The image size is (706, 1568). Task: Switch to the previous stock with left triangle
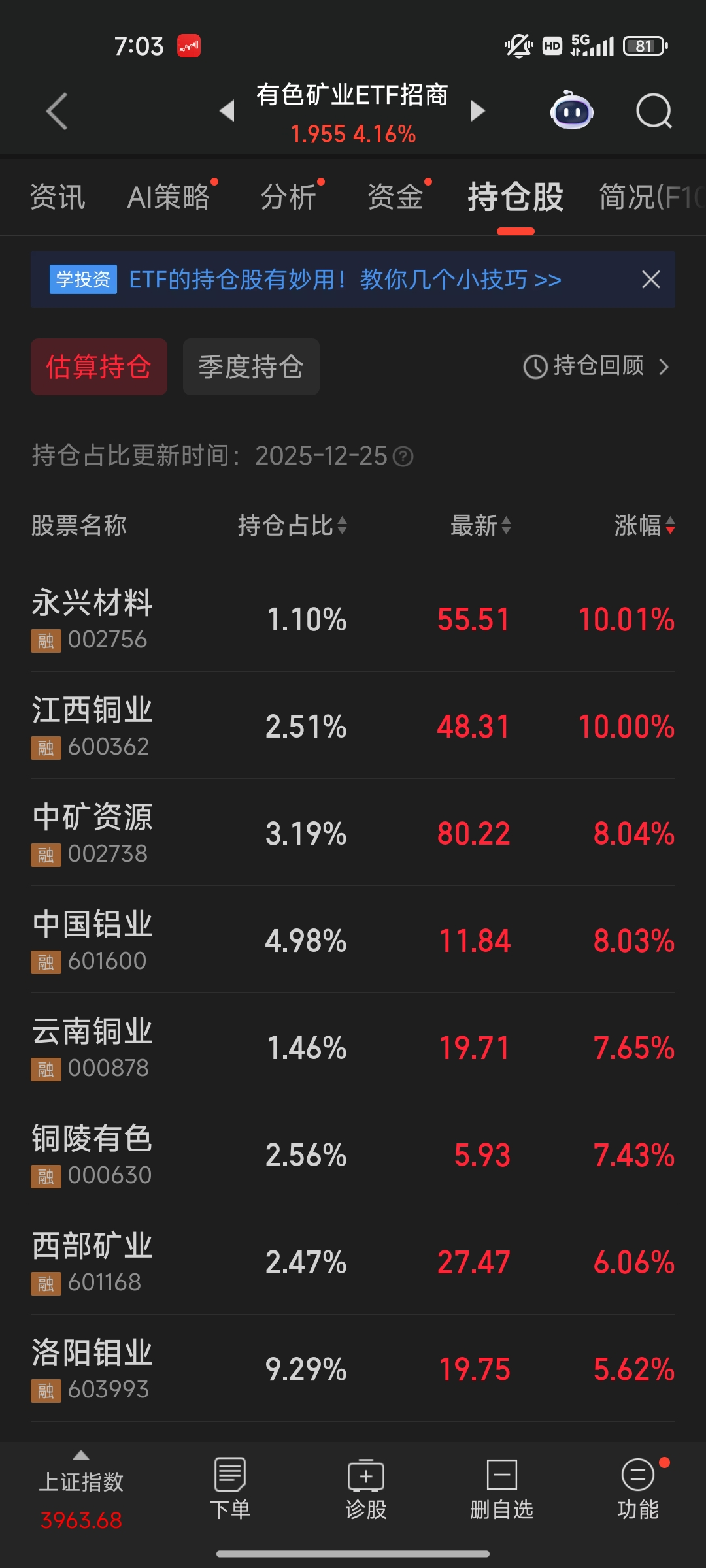pos(227,111)
